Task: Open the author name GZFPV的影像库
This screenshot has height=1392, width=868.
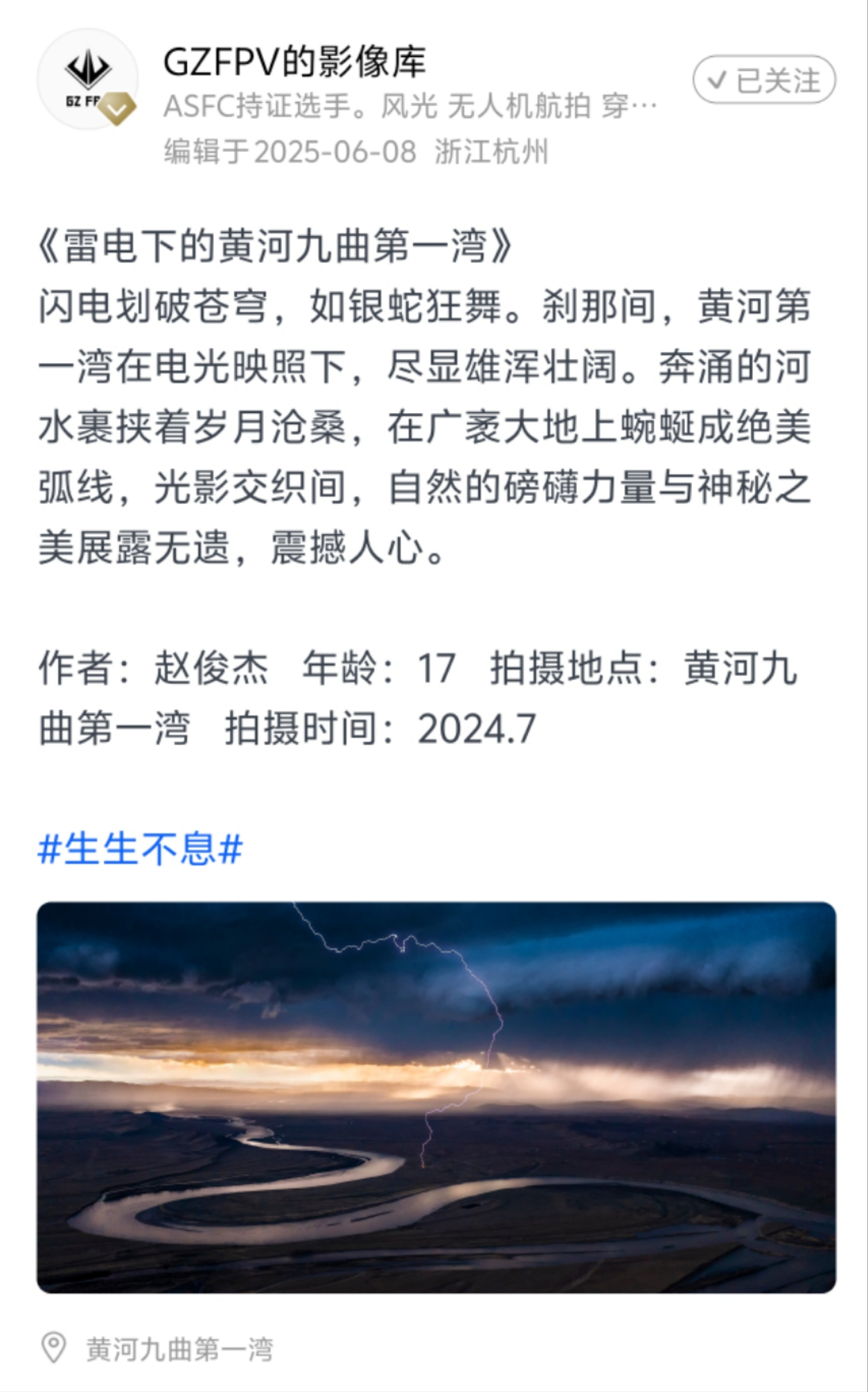Action: click(x=294, y=62)
